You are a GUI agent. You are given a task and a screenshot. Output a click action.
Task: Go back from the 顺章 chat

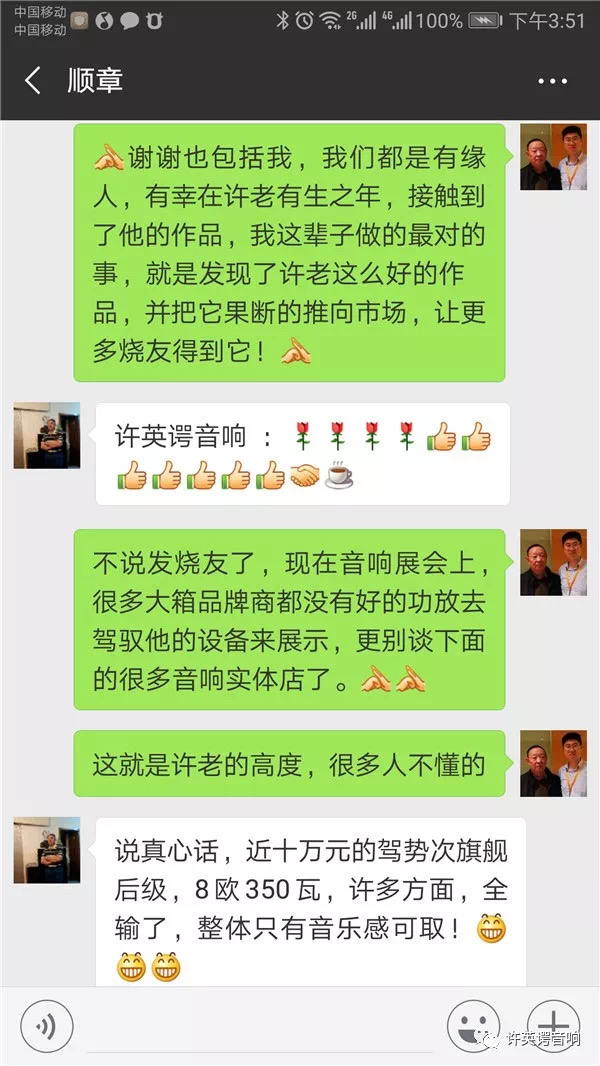32,81
